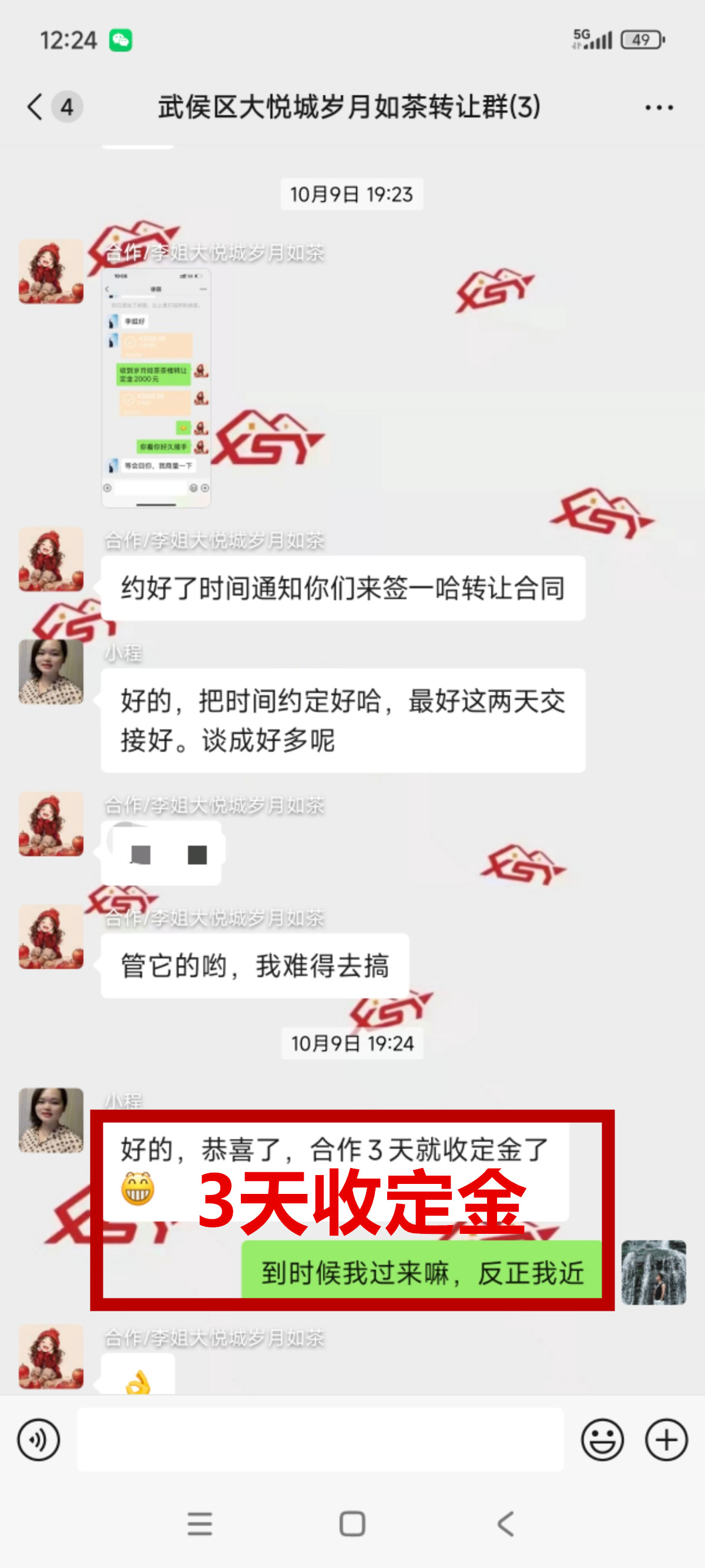Switch to voice message input
The height and width of the screenshot is (1568, 705).
(38, 1439)
